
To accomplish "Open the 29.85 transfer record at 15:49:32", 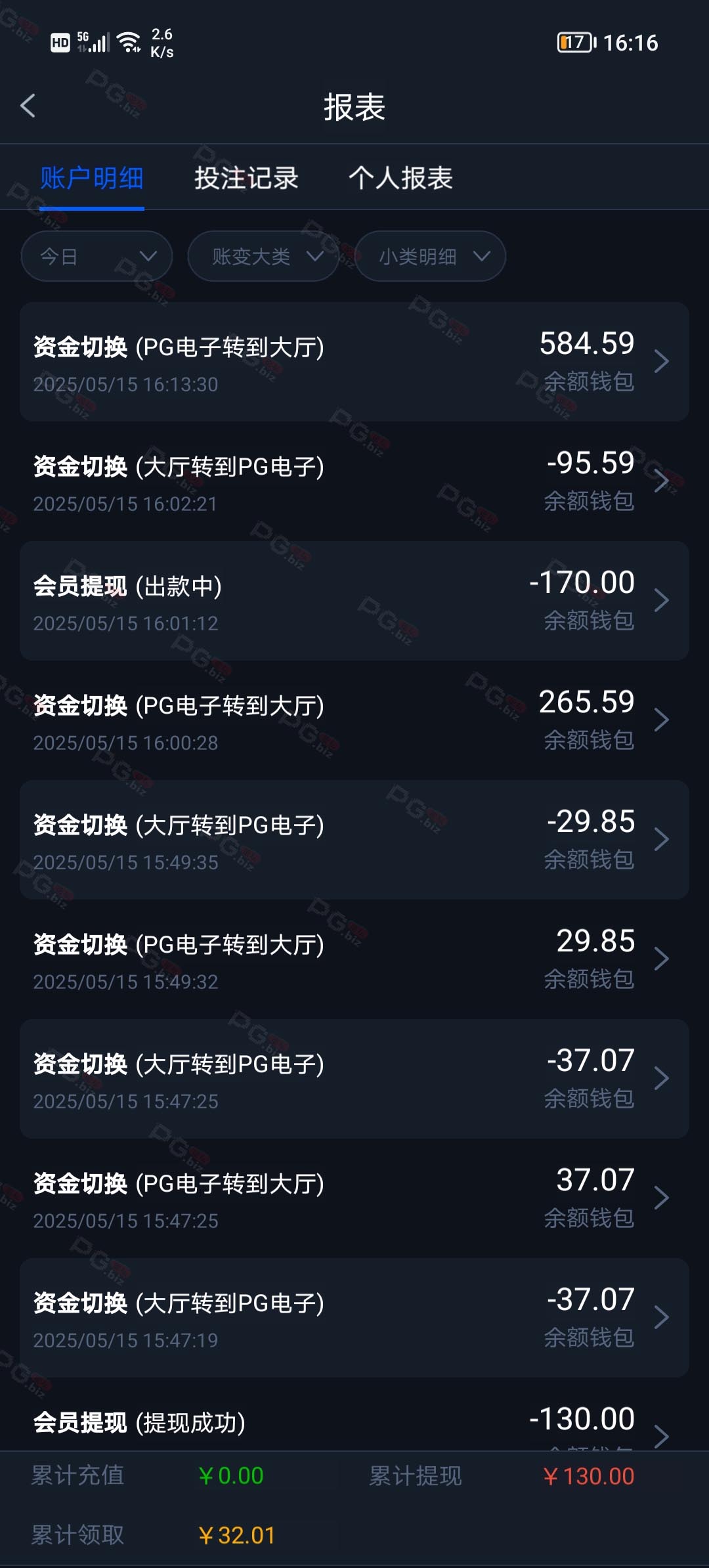I will 354,959.
